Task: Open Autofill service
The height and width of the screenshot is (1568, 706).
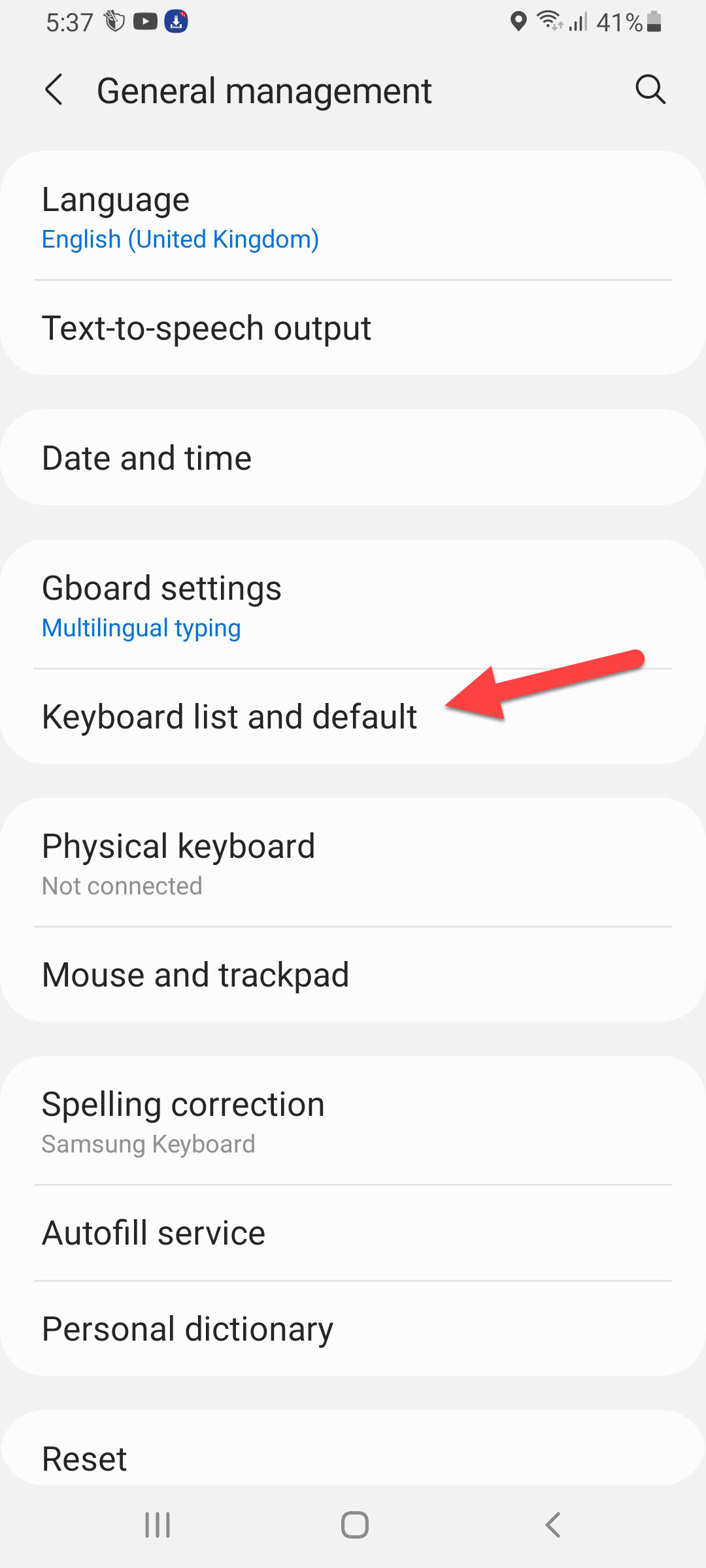Action: pyautogui.click(x=353, y=1233)
